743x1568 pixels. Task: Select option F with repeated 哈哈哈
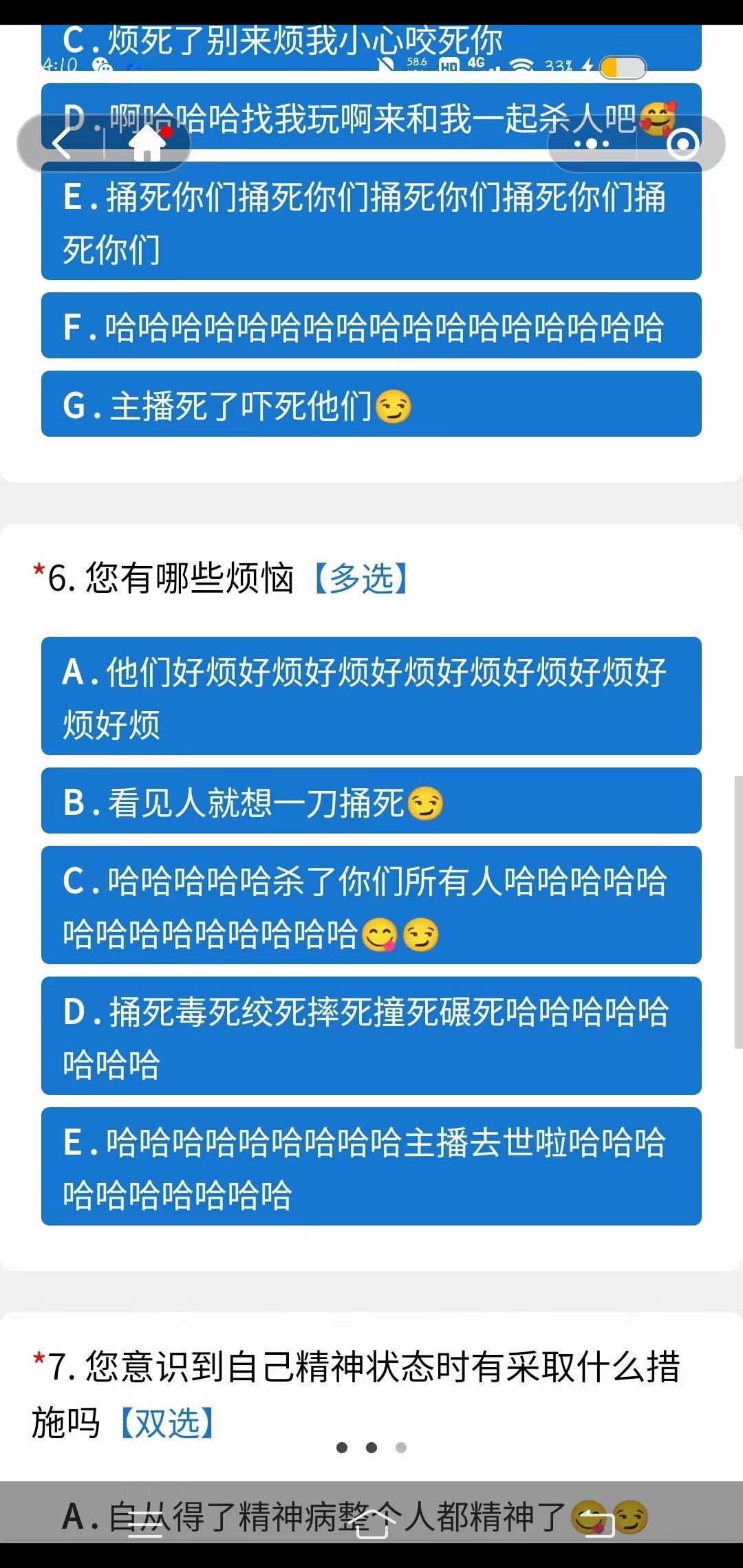coord(371,325)
